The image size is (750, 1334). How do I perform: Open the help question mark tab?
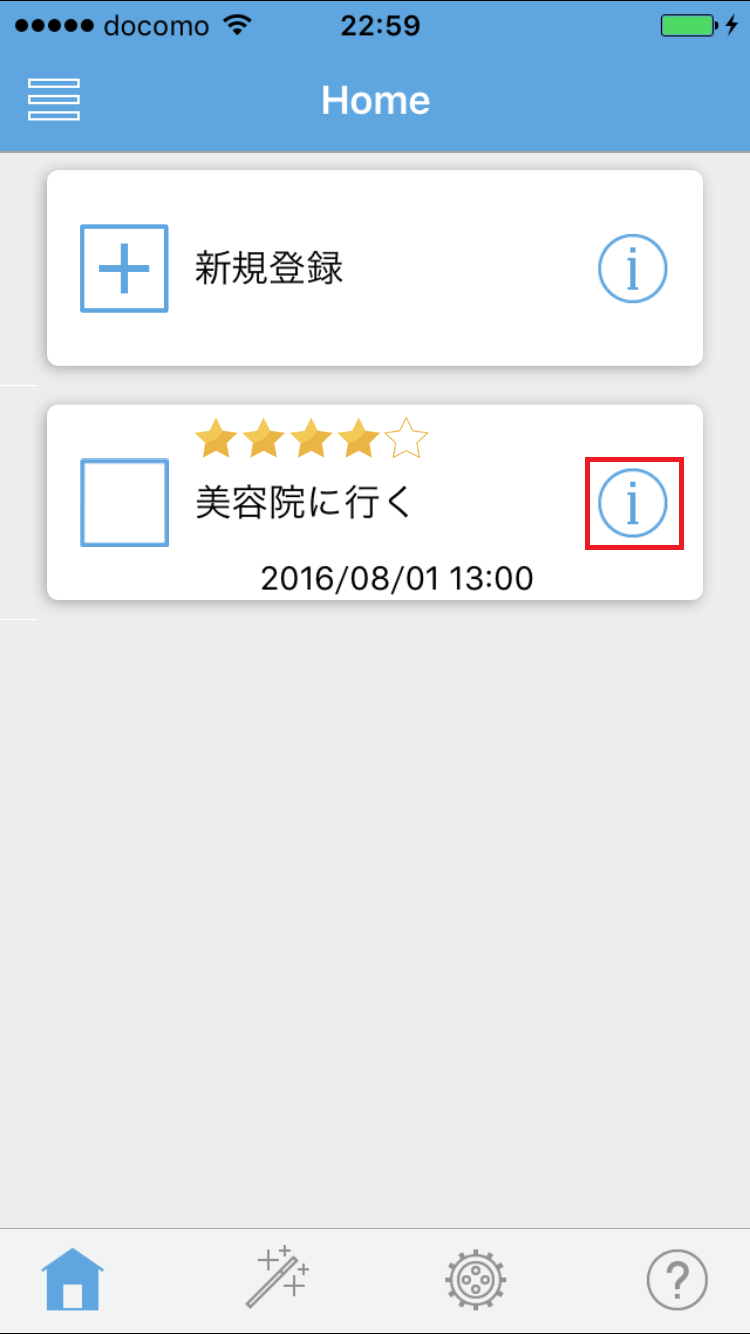(677, 1279)
